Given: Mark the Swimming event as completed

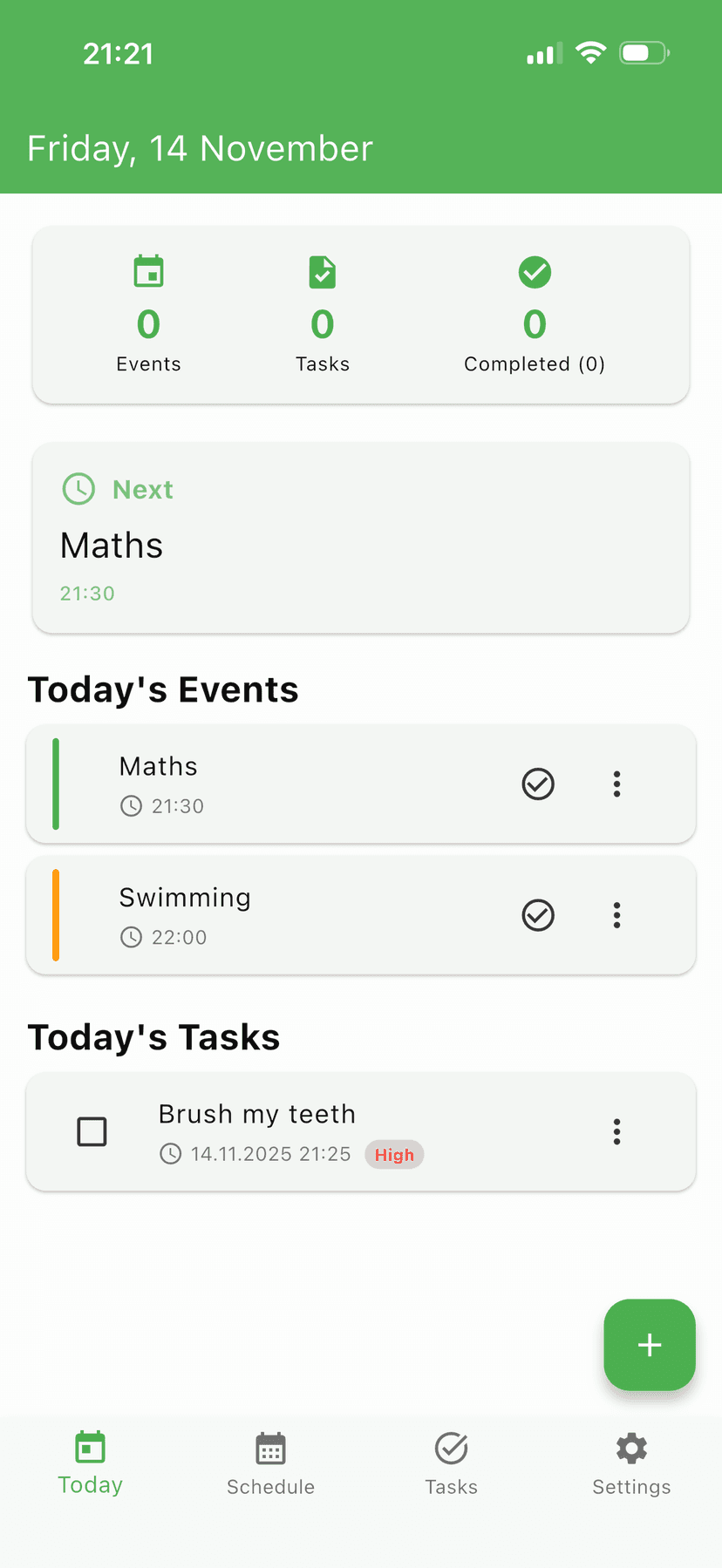Looking at the screenshot, I should (538, 915).
